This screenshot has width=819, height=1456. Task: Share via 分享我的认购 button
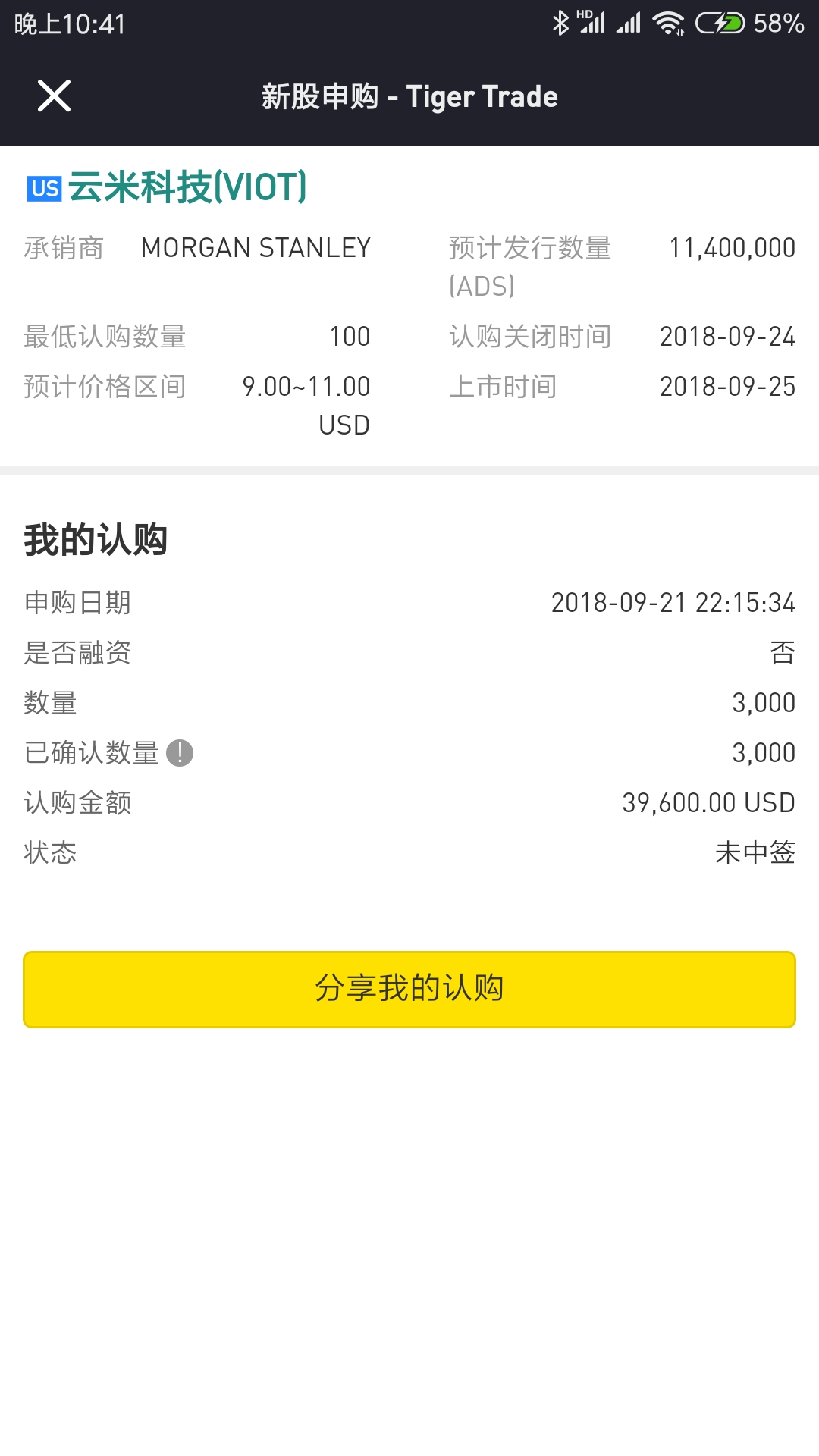[409, 990]
